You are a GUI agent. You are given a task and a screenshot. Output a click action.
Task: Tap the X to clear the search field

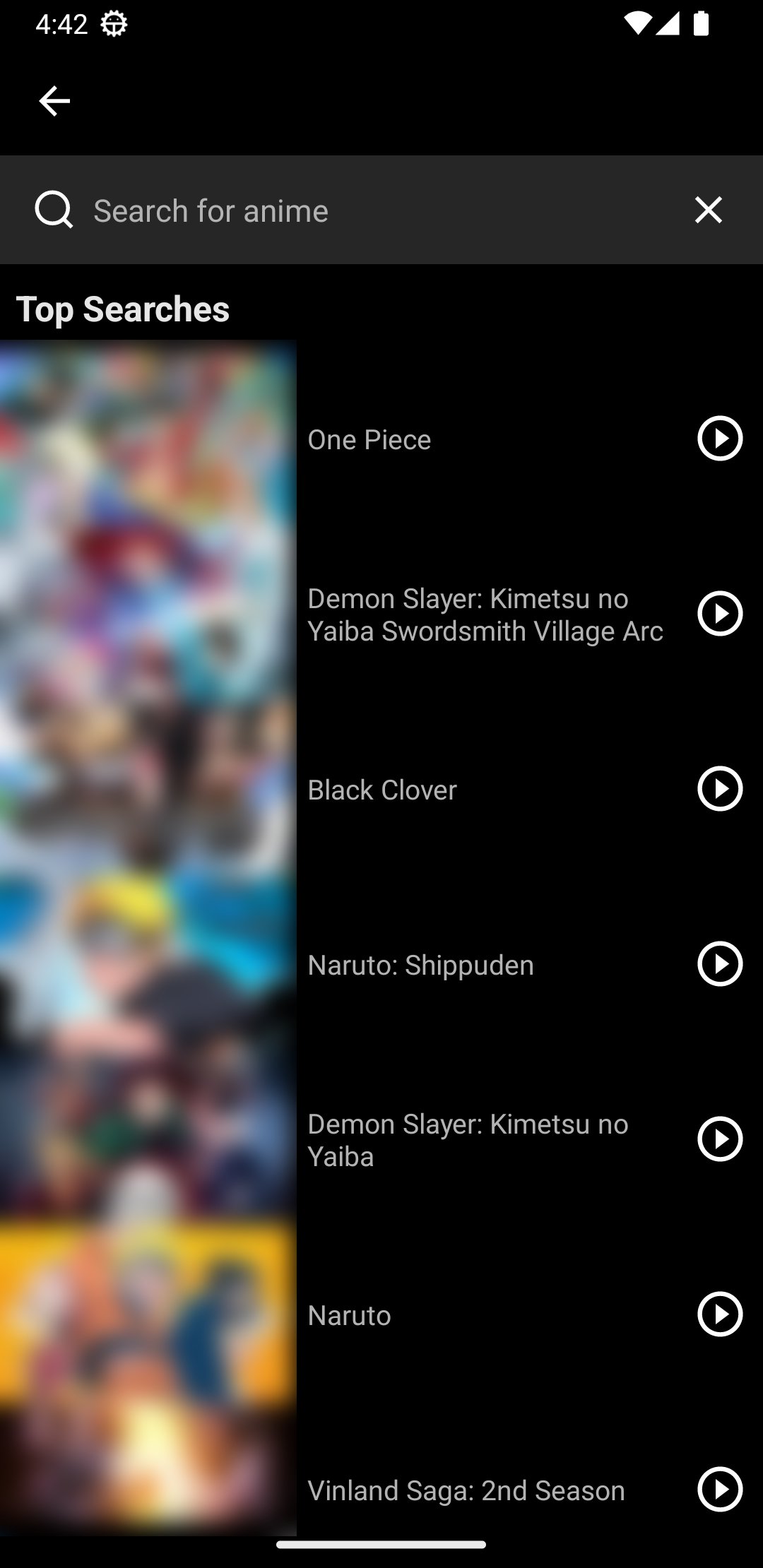708,210
